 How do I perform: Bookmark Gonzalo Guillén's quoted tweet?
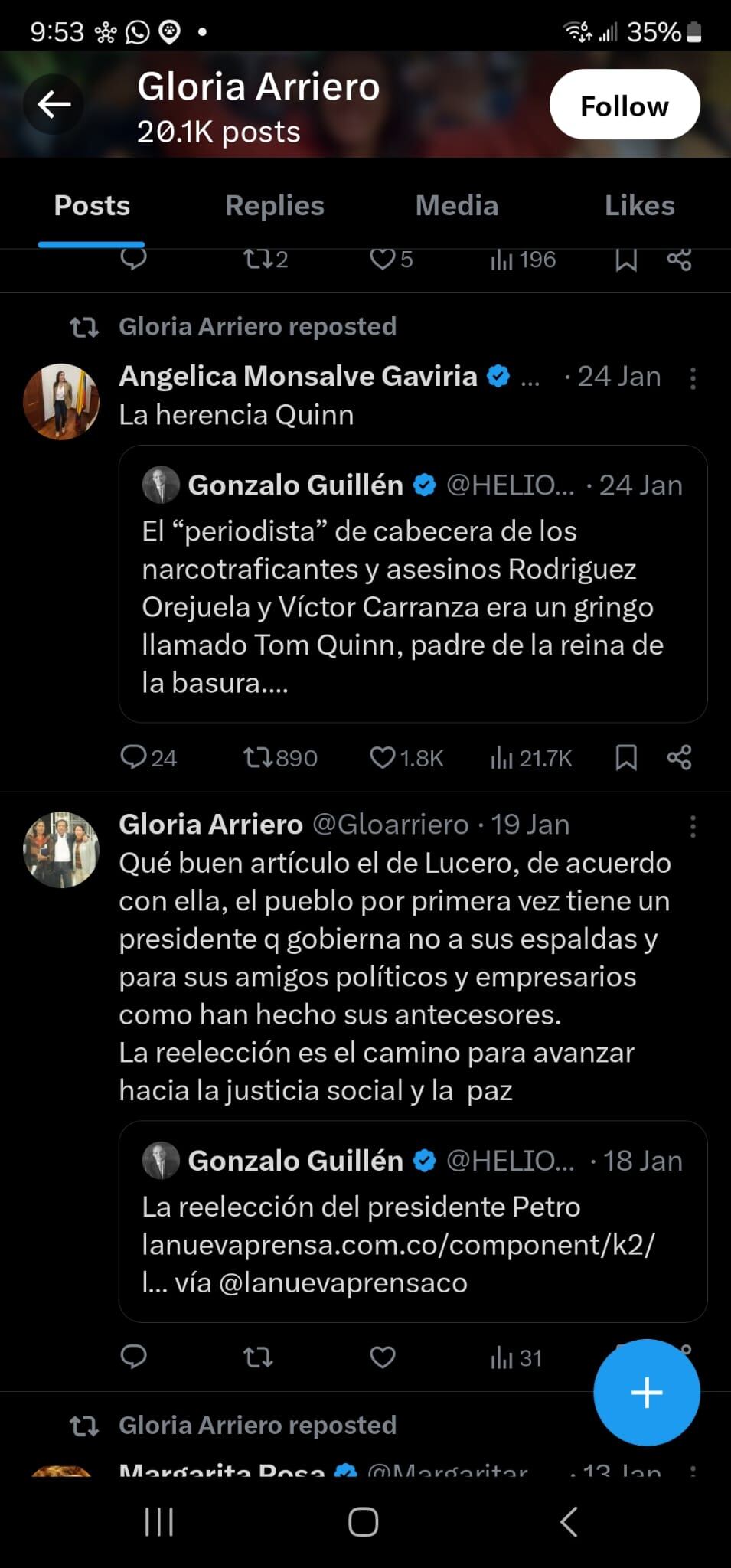click(626, 758)
